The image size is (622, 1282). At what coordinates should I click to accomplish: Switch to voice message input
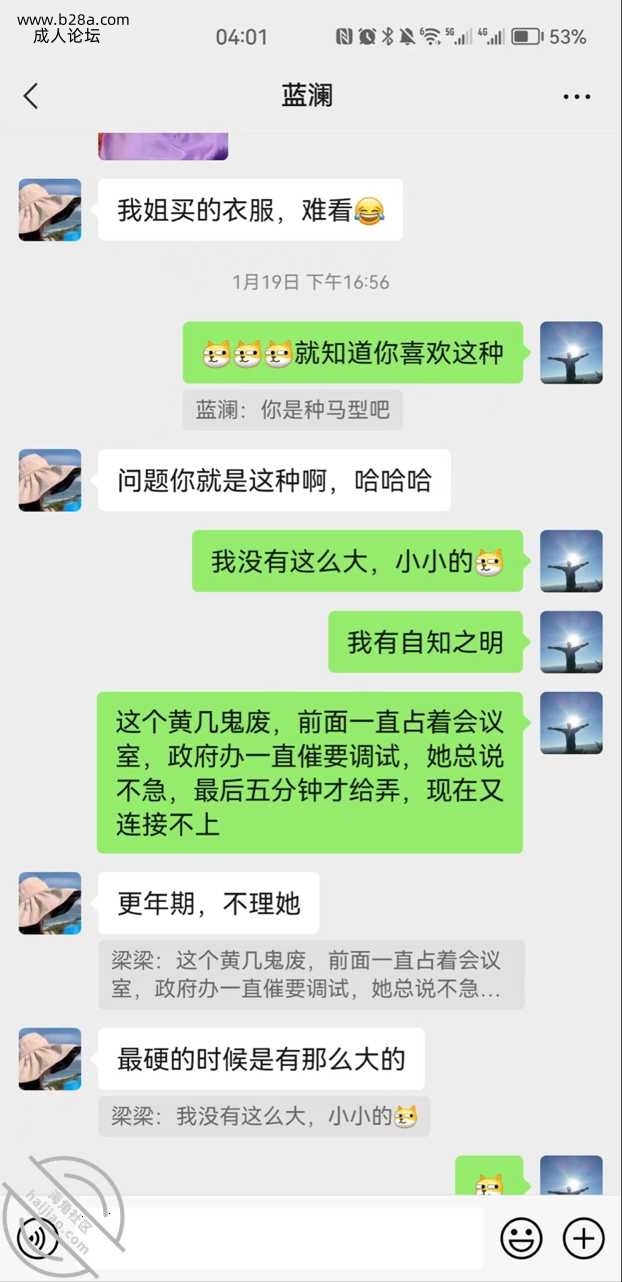tap(39, 1239)
